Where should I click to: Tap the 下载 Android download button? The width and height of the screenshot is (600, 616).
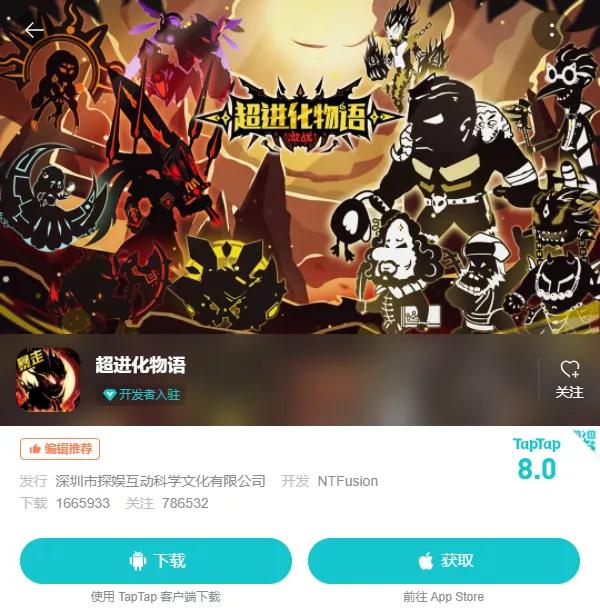click(156, 561)
